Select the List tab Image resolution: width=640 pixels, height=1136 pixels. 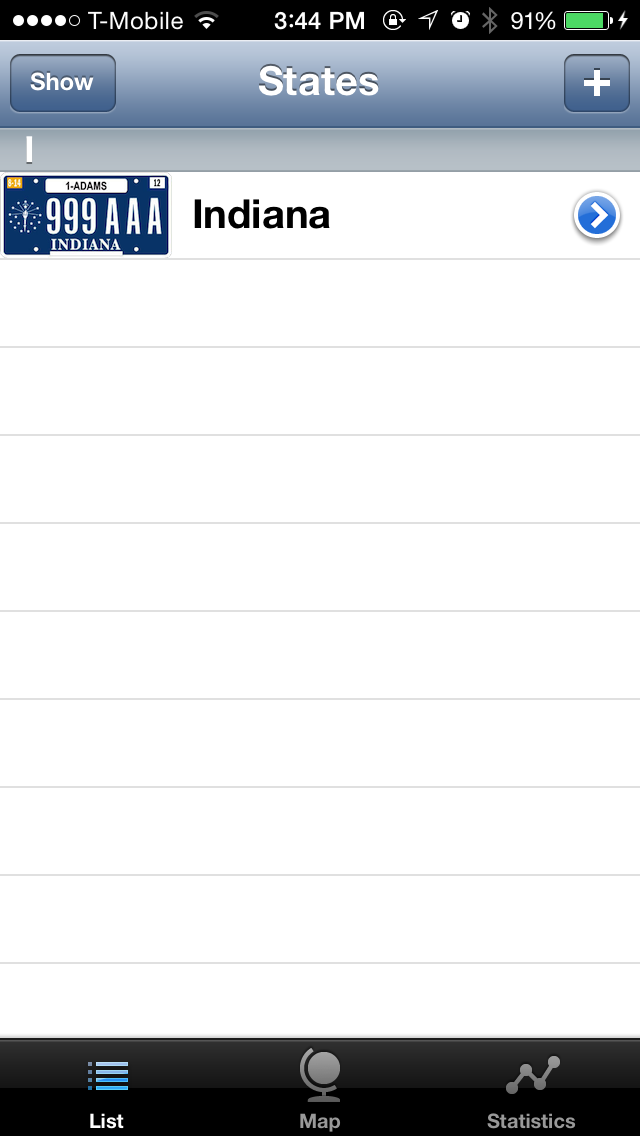107,1090
